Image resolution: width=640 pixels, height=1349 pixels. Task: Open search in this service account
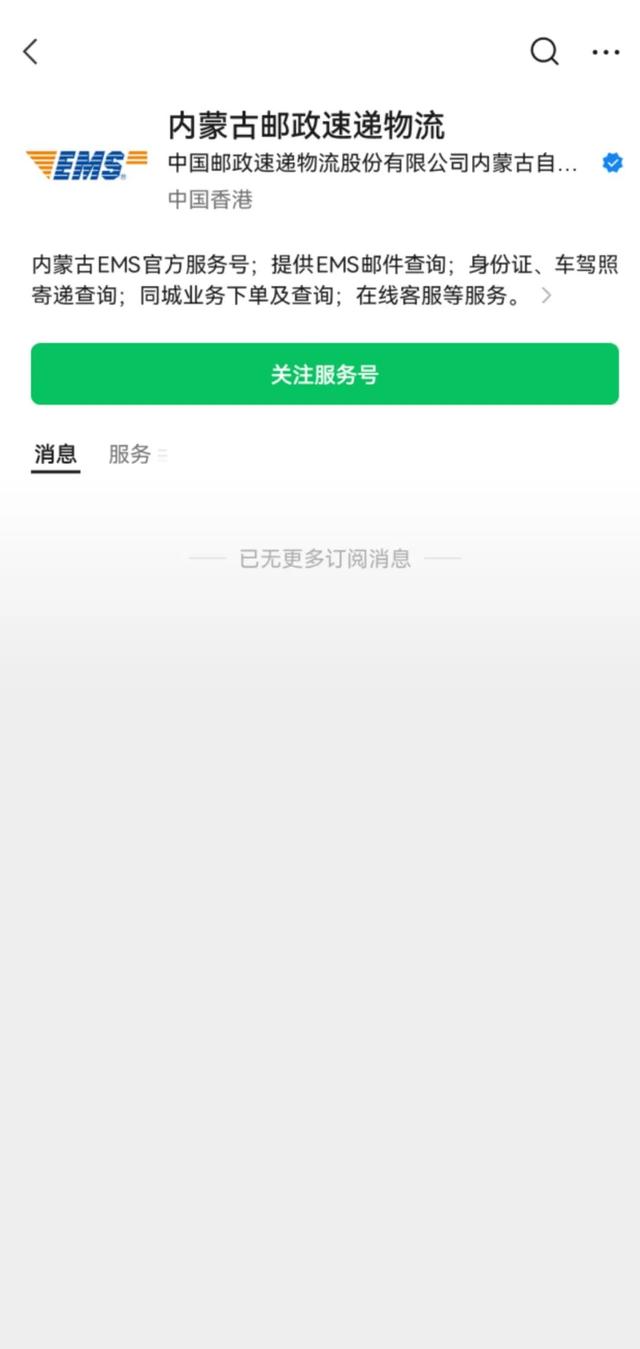click(x=544, y=51)
